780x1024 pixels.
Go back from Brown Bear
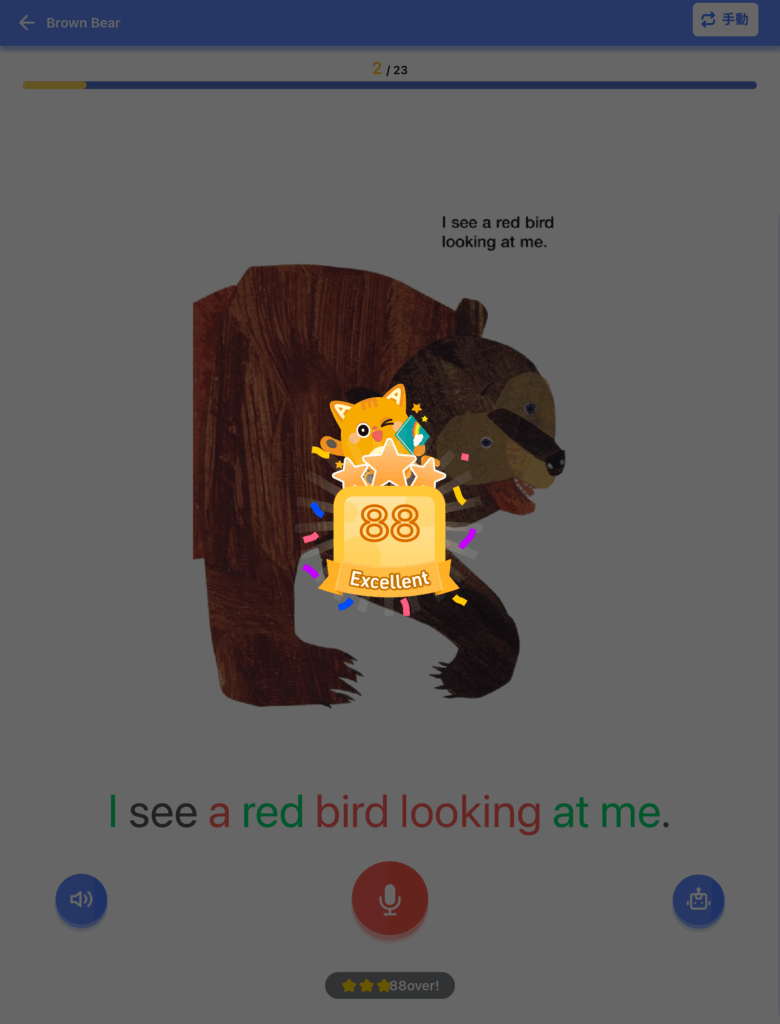point(27,22)
